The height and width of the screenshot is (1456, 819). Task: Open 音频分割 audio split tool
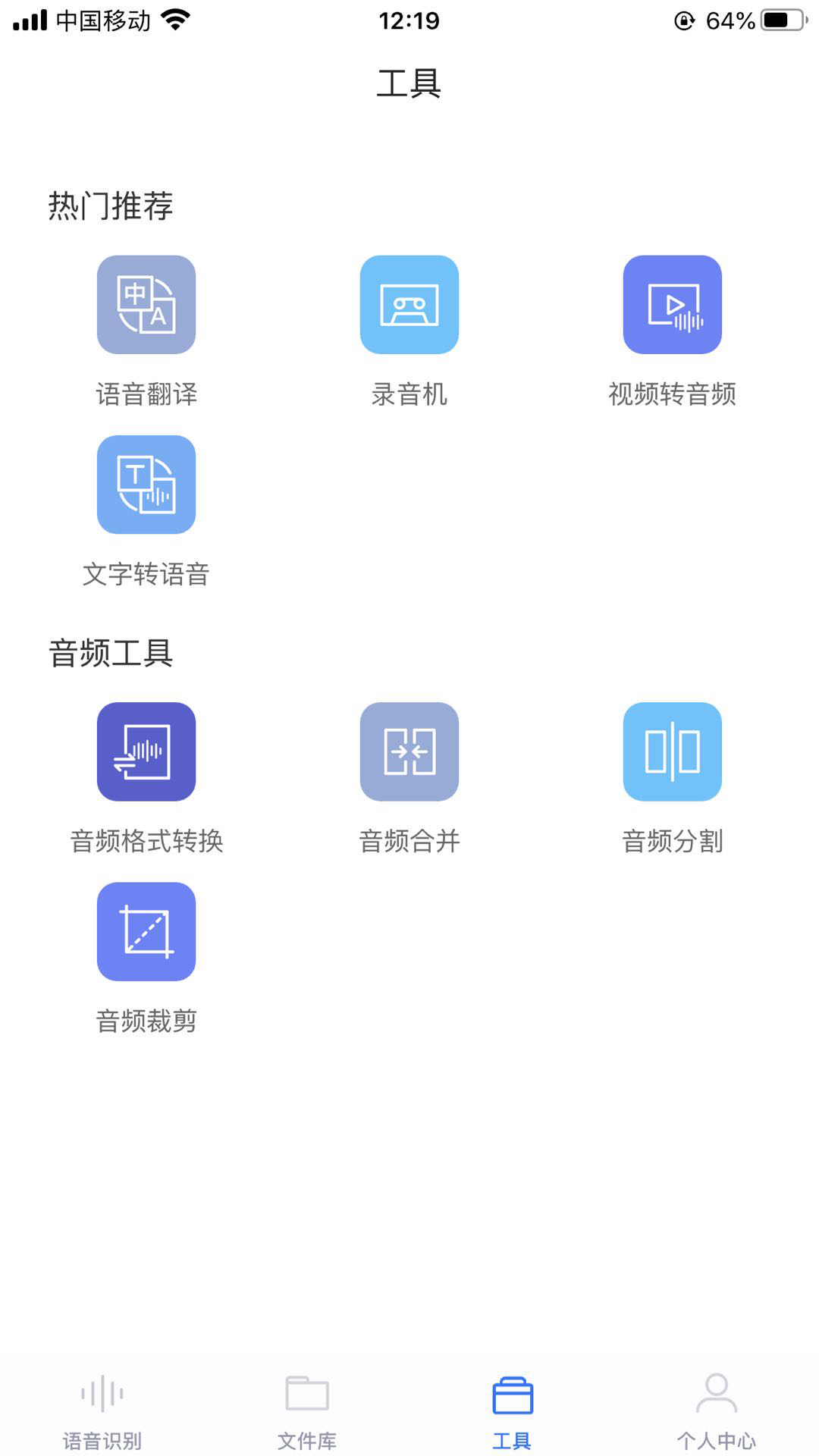pos(672,752)
